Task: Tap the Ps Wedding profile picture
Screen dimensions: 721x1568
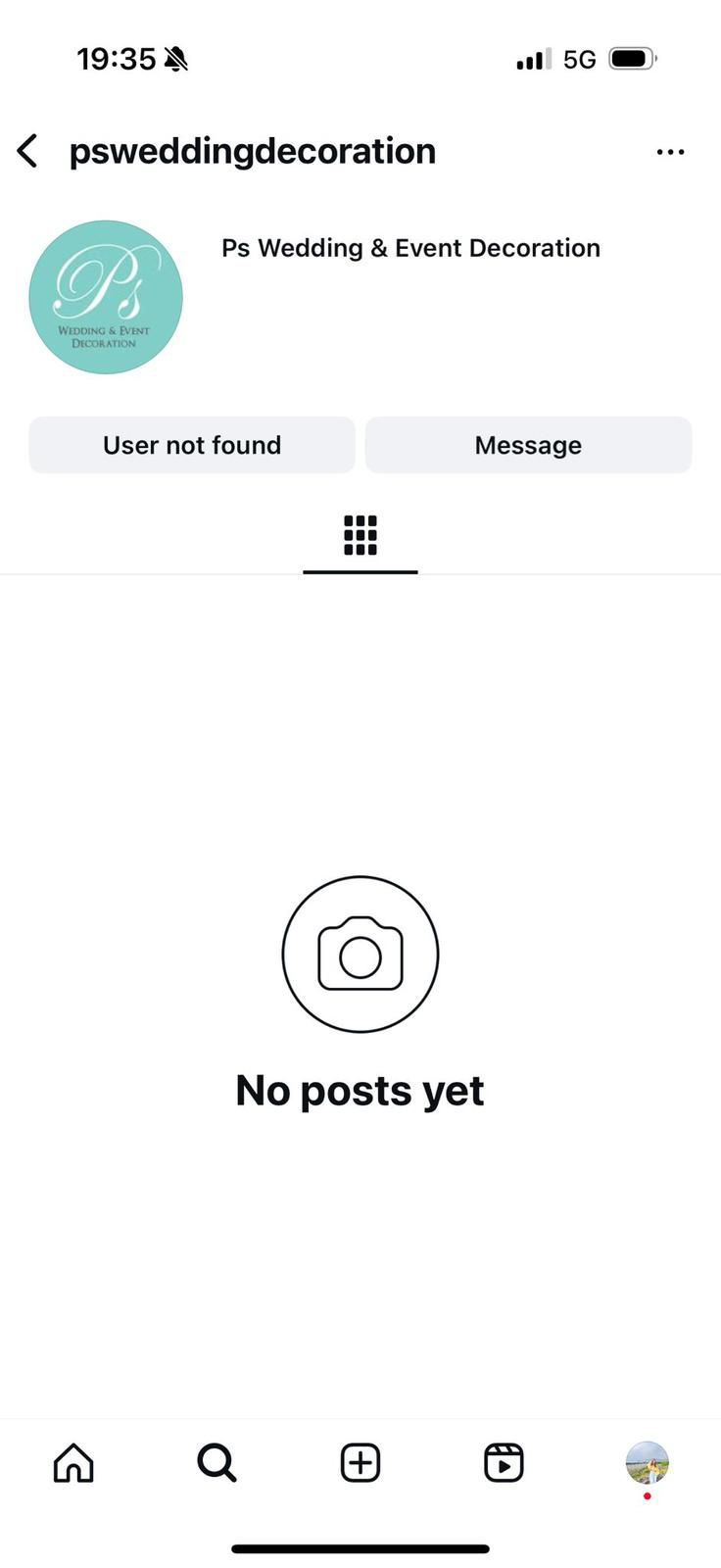Action: (x=106, y=297)
